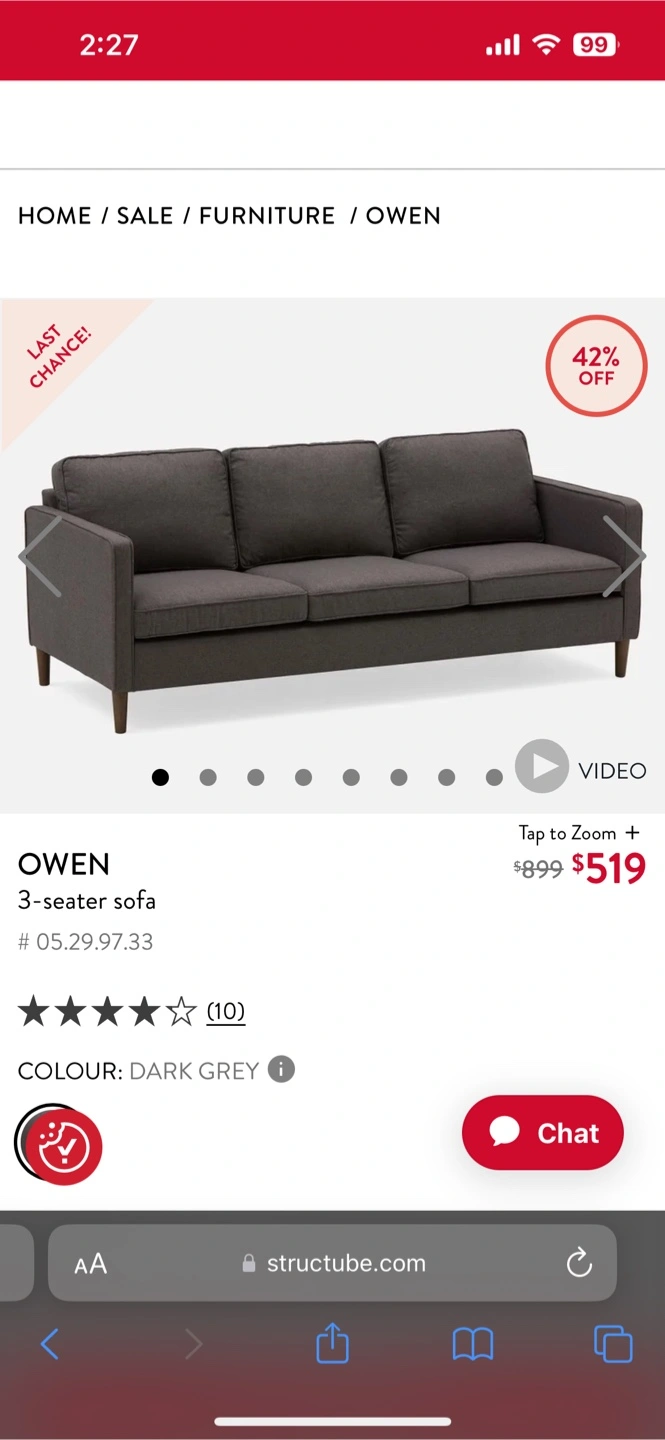The width and height of the screenshot is (665, 1440).
Task: Open Safari bookmarks
Action: 473,1344
